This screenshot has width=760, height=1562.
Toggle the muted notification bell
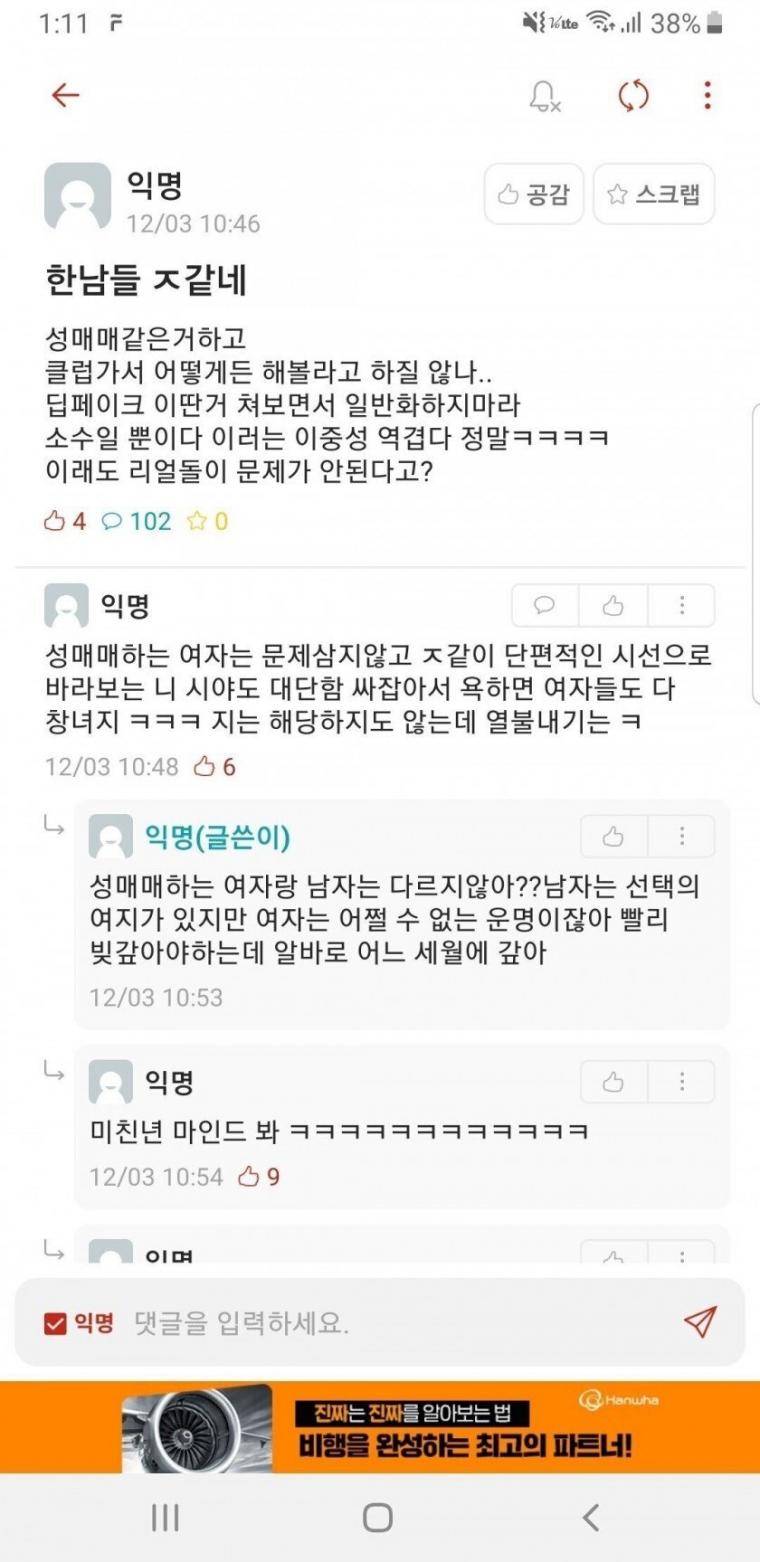(x=544, y=96)
